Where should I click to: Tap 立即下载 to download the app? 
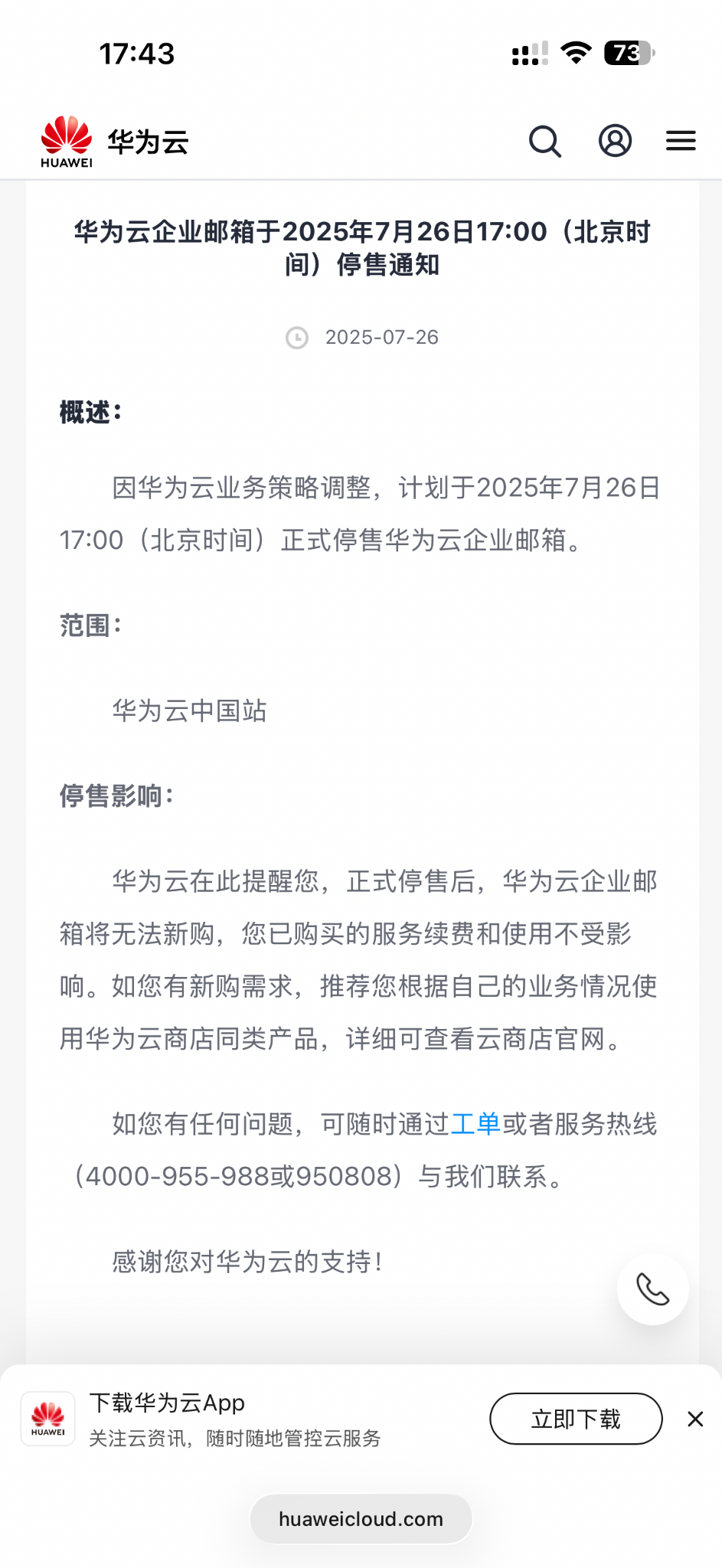pyautogui.click(x=576, y=1419)
